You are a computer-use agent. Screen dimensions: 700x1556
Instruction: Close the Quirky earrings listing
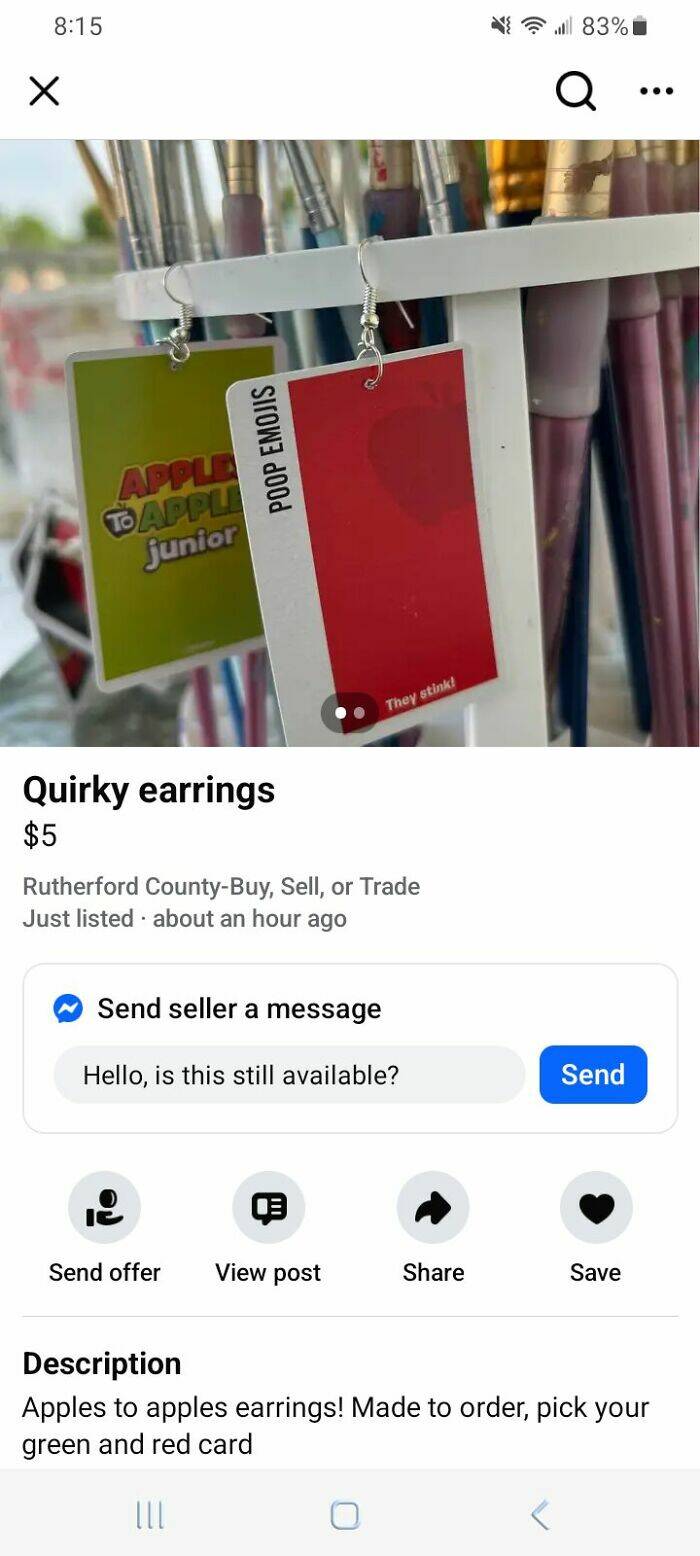point(44,91)
